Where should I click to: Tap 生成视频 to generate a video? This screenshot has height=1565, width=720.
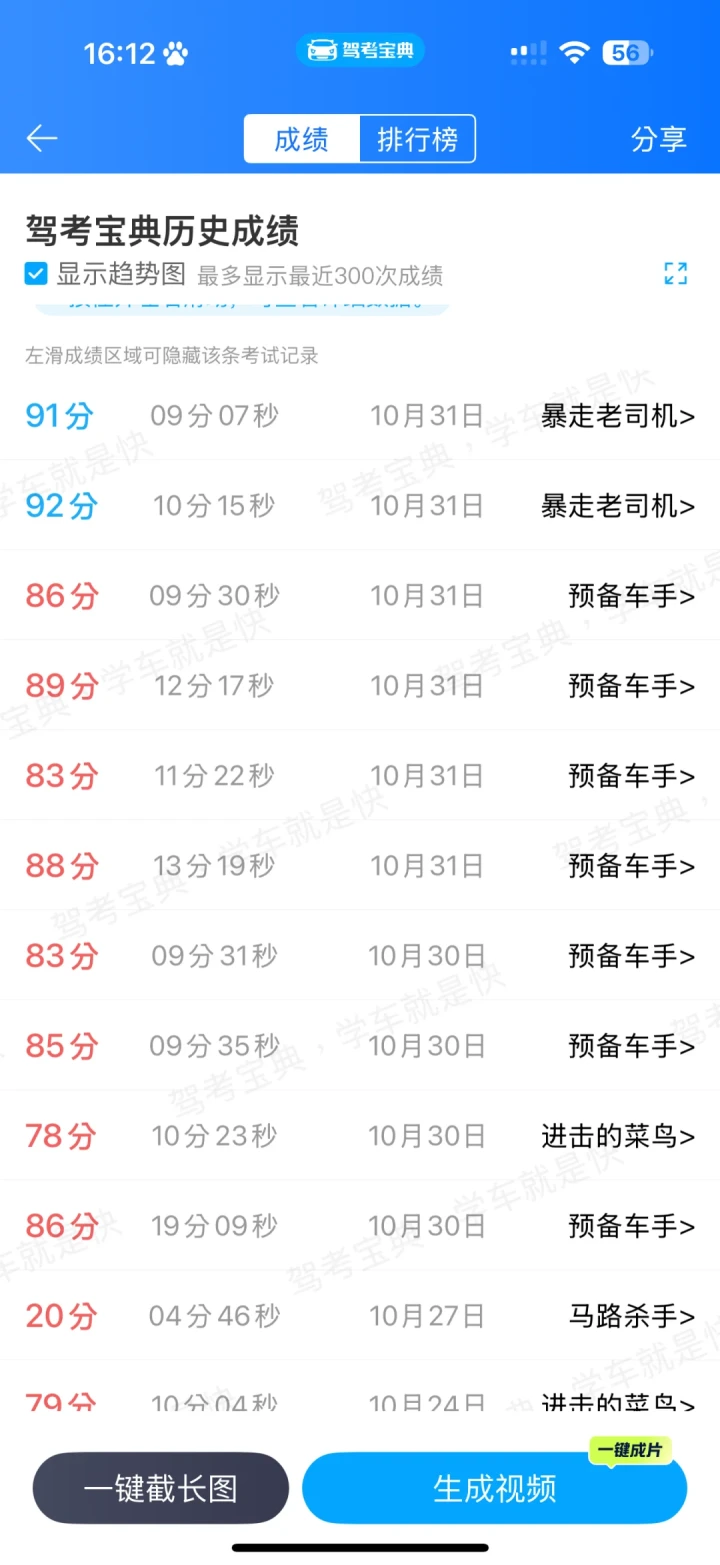[x=494, y=1488]
